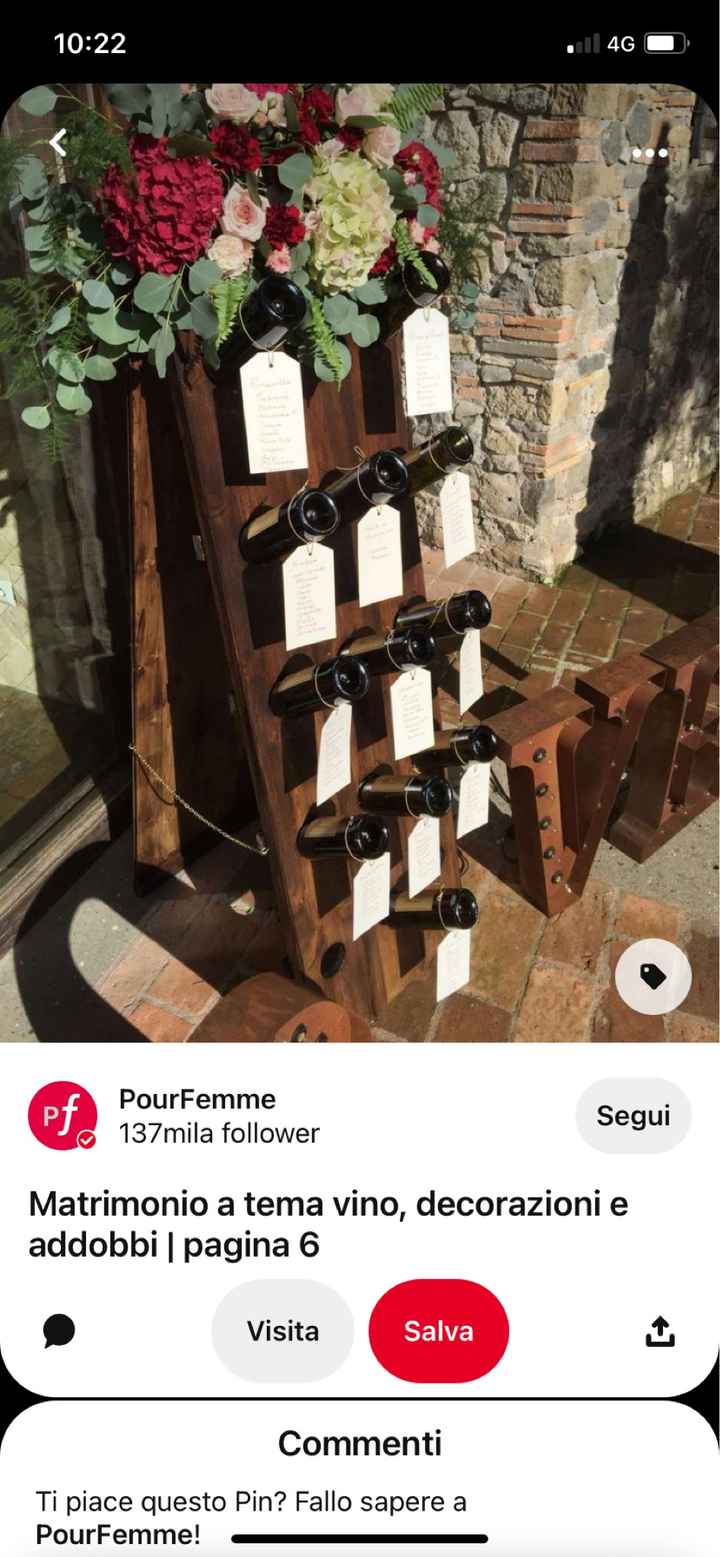Open the three-dot pin options menu
The width and height of the screenshot is (720, 1557).
(x=648, y=152)
